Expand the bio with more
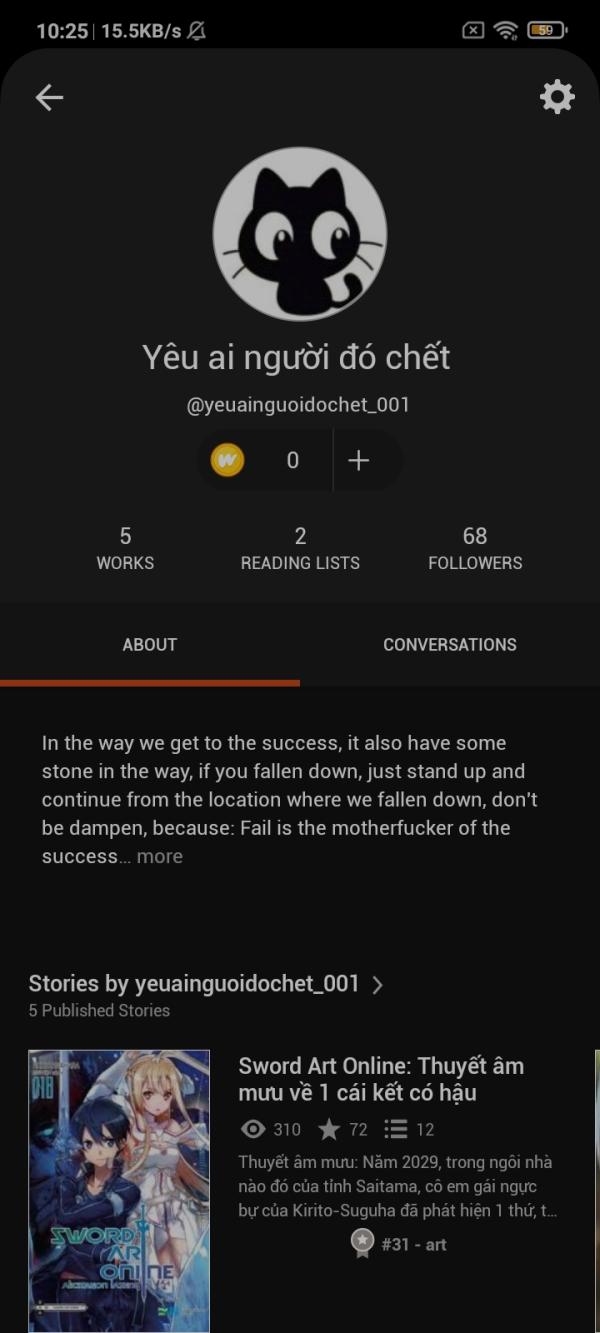The image size is (600, 1333). (x=160, y=857)
